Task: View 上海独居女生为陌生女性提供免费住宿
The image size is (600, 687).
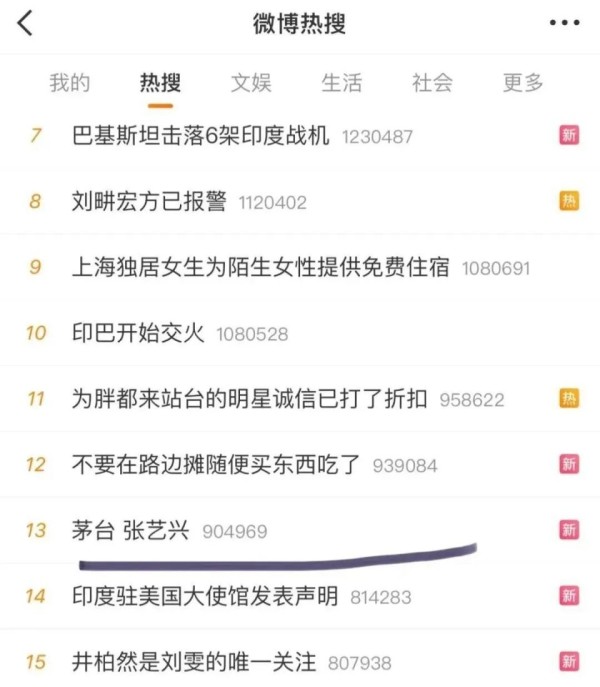Action: click(x=261, y=267)
